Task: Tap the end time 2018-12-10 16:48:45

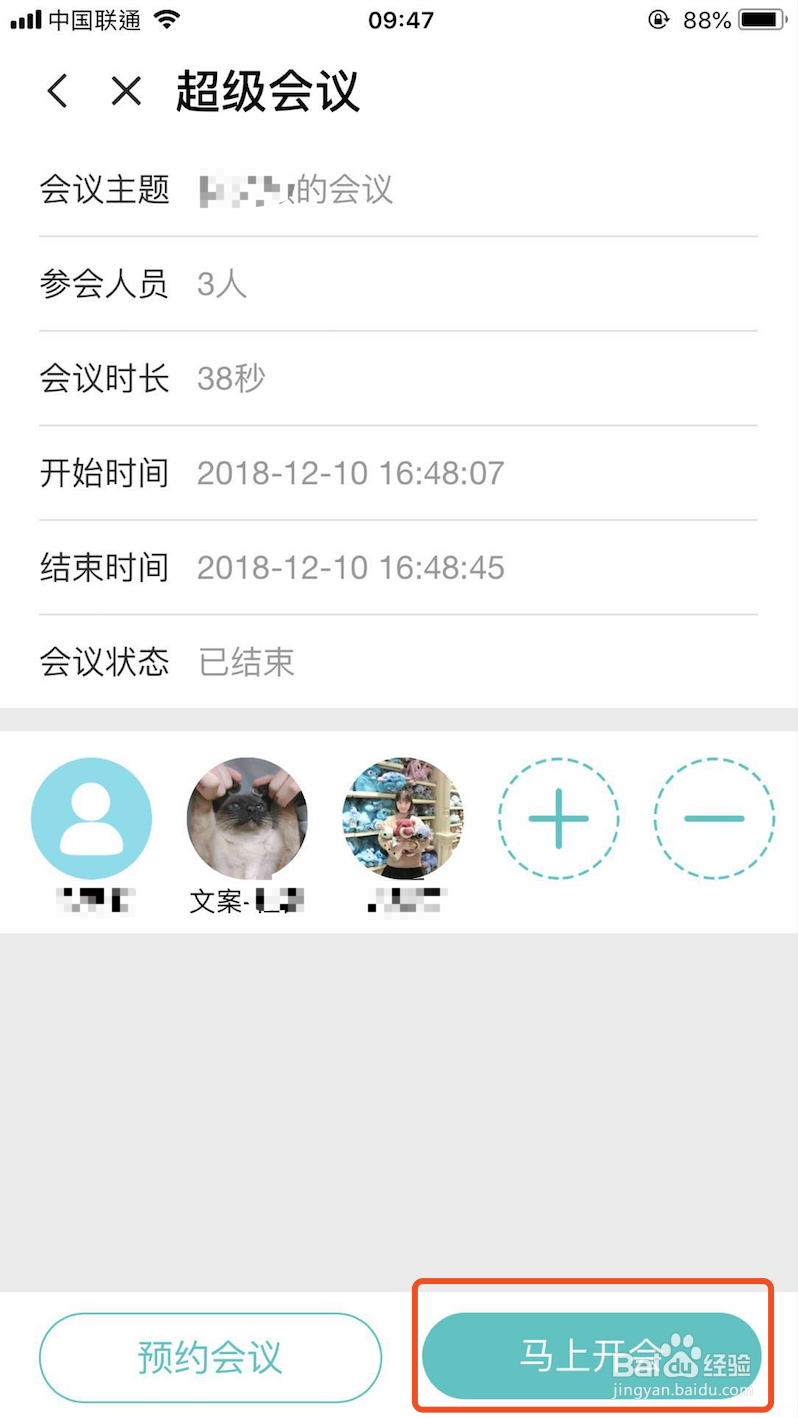Action: 350,568
